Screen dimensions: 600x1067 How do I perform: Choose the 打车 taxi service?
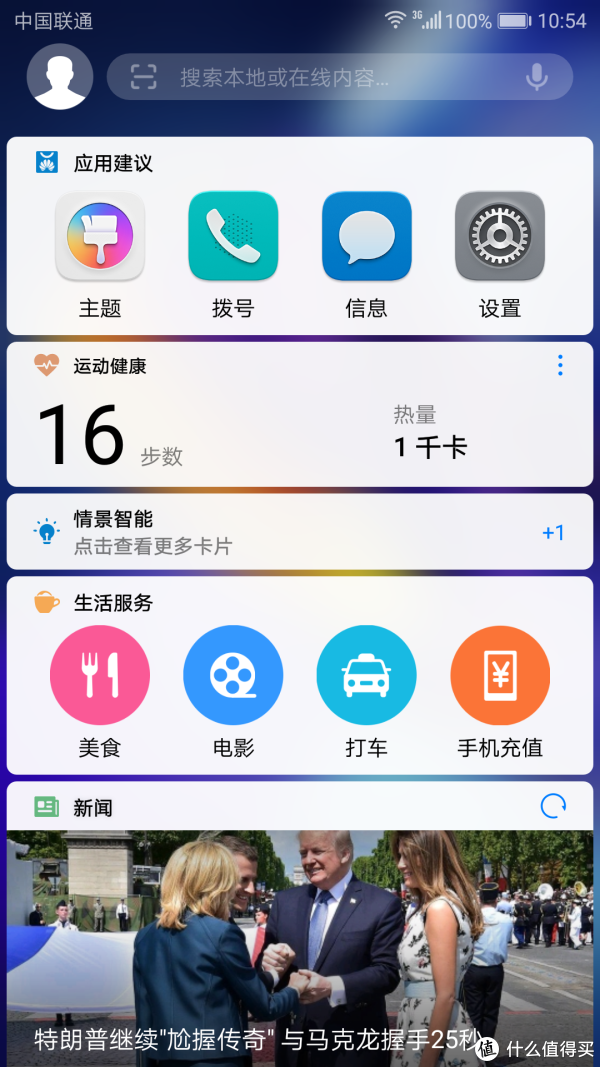click(366, 675)
